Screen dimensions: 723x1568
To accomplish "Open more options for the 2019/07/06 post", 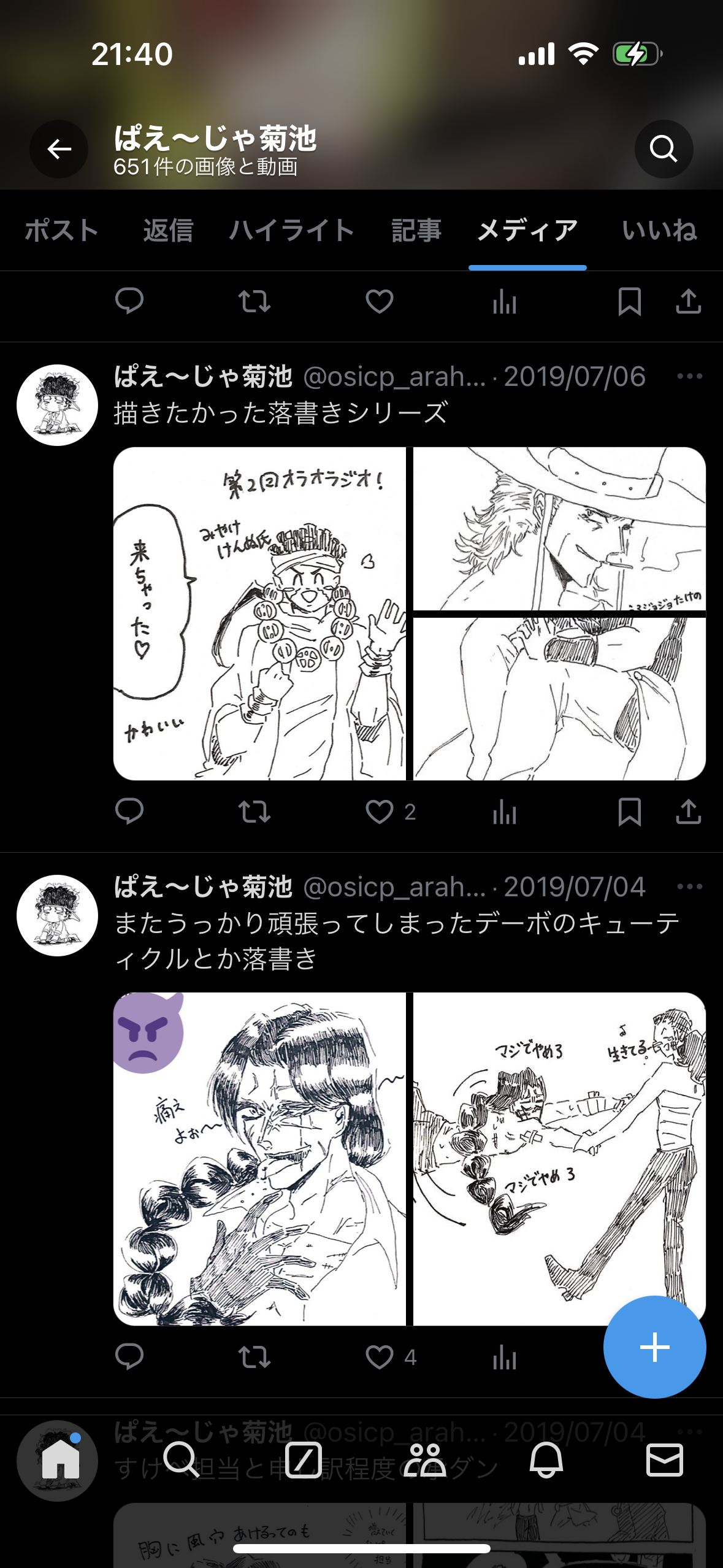I will click(x=689, y=376).
